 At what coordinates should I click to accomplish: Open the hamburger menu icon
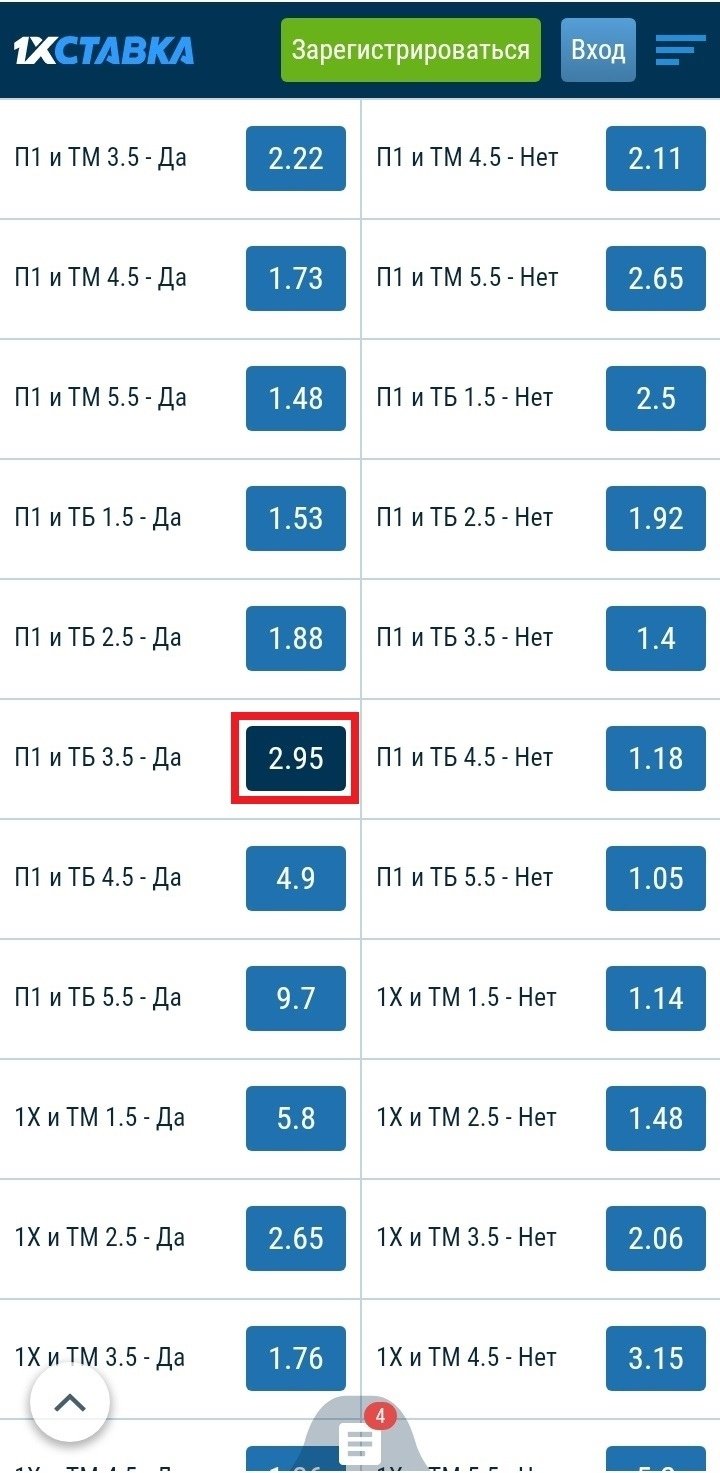(680, 50)
